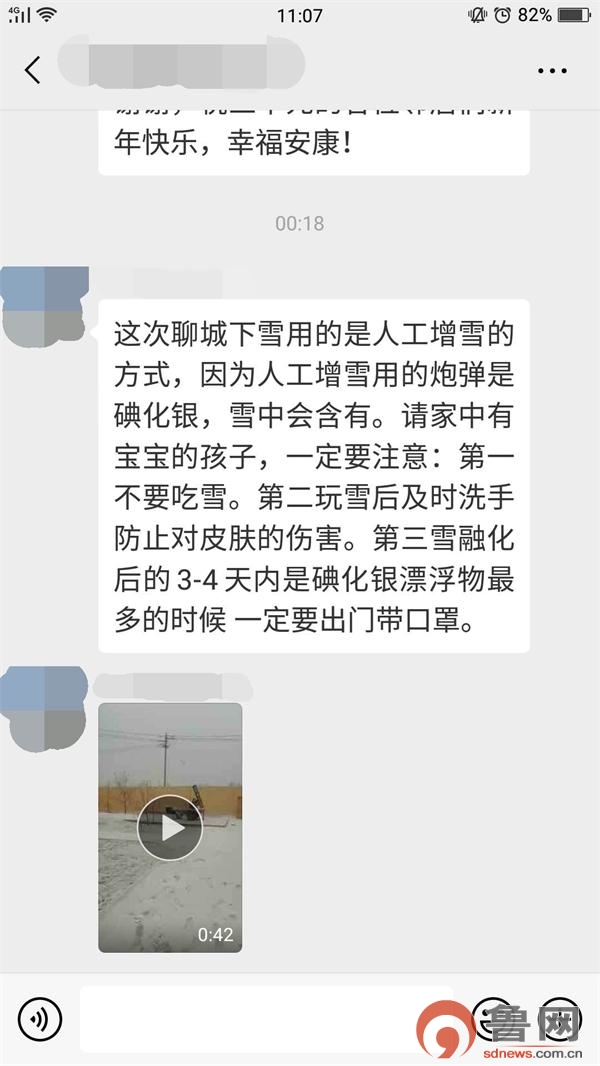Open sender's avatar beside the snow message
Screen dimensions: 600x1066
coord(45,307)
